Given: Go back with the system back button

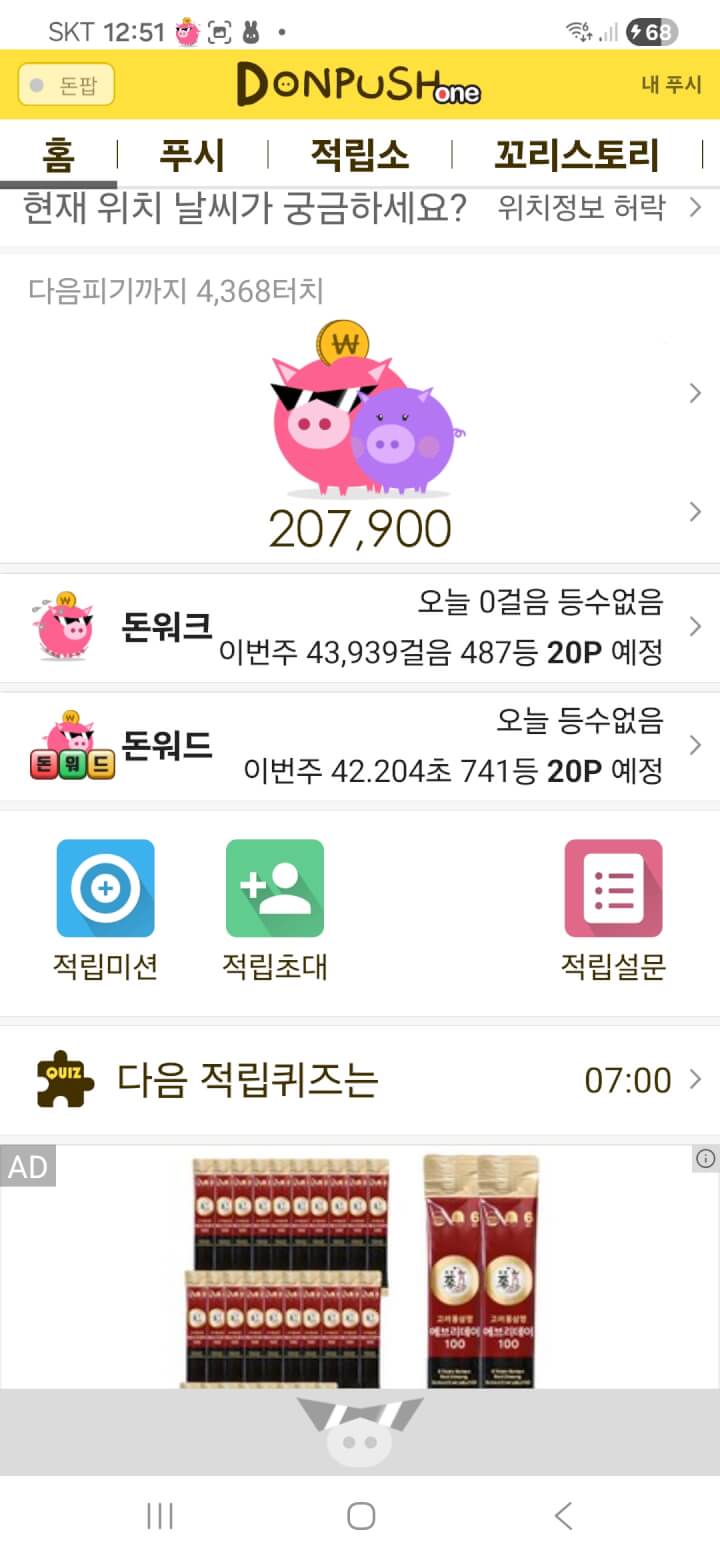Looking at the screenshot, I should click(563, 1516).
